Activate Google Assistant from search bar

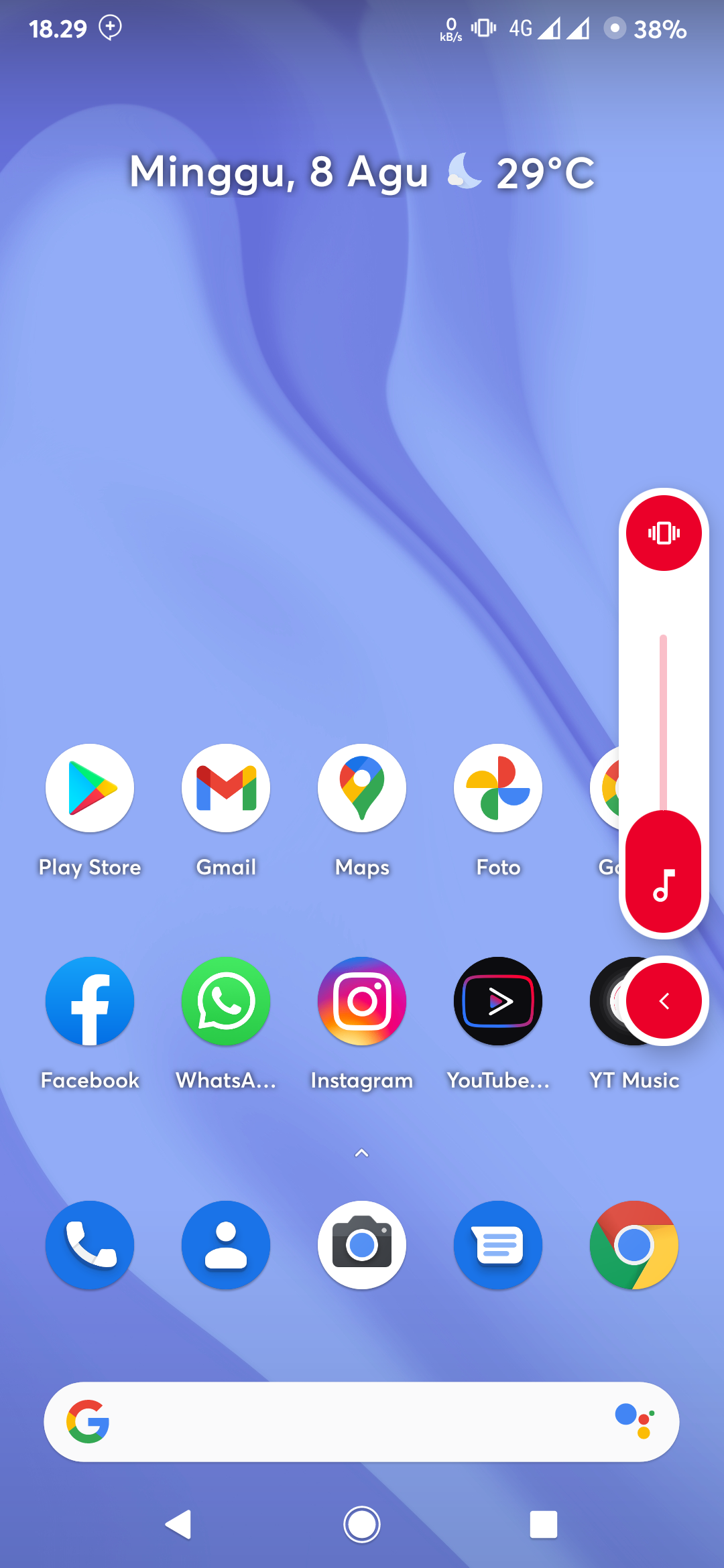(634, 1422)
